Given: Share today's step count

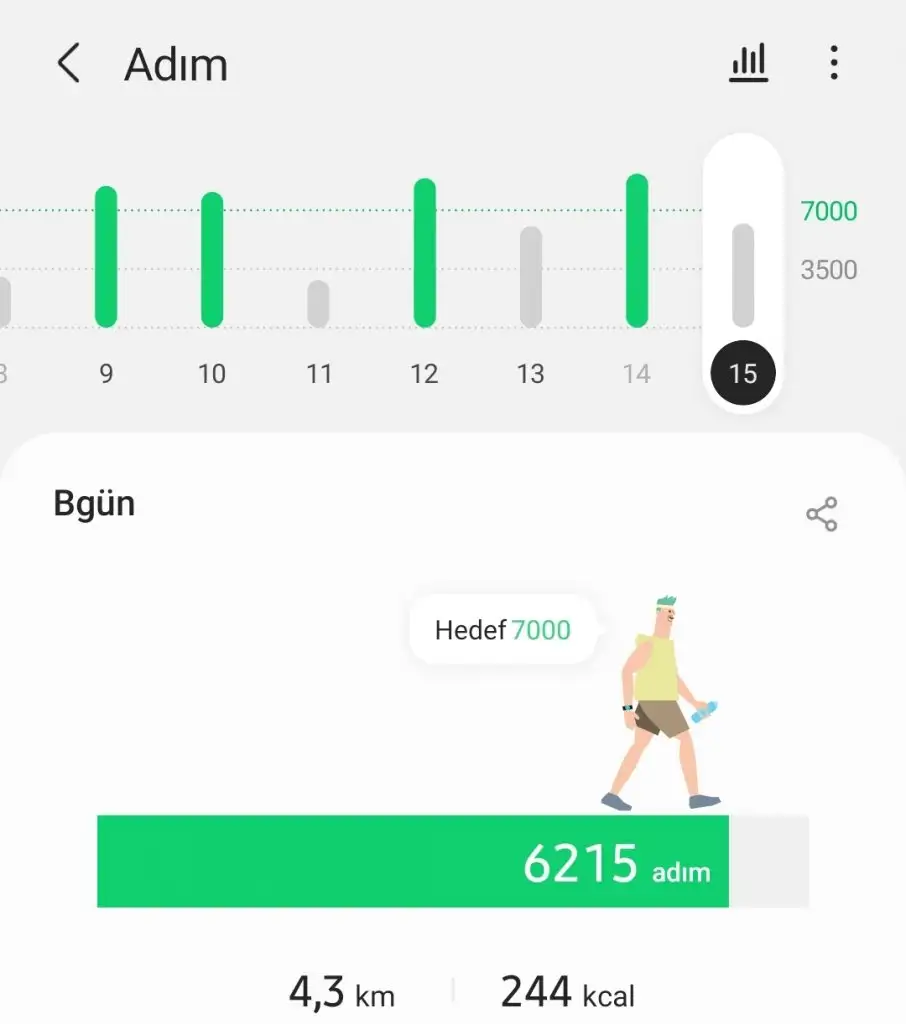Looking at the screenshot, I should (821, 514).
